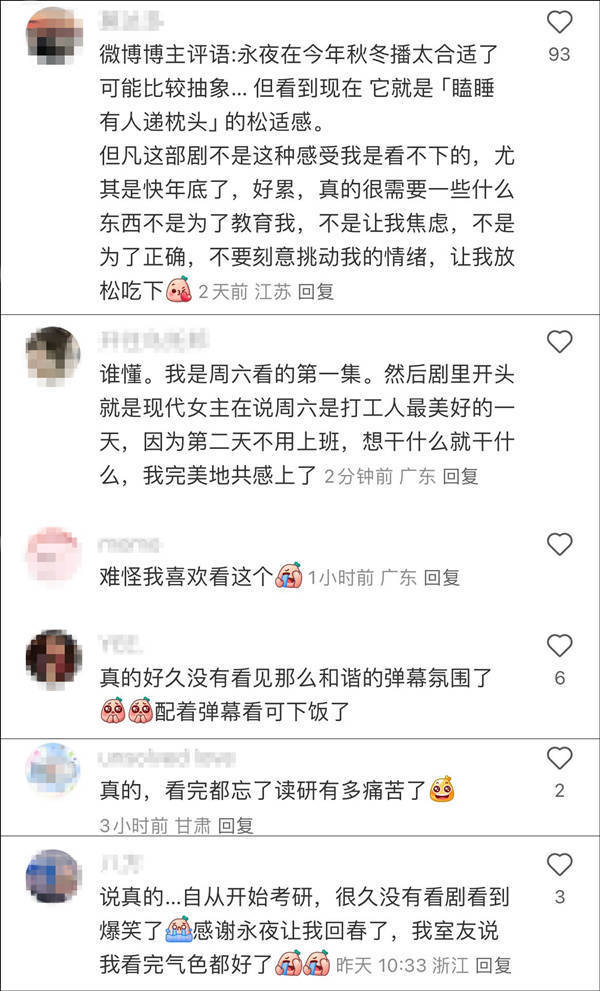Like the comment about 考研 and 爆笑
The image size is (600, 991).
point(561,865)
